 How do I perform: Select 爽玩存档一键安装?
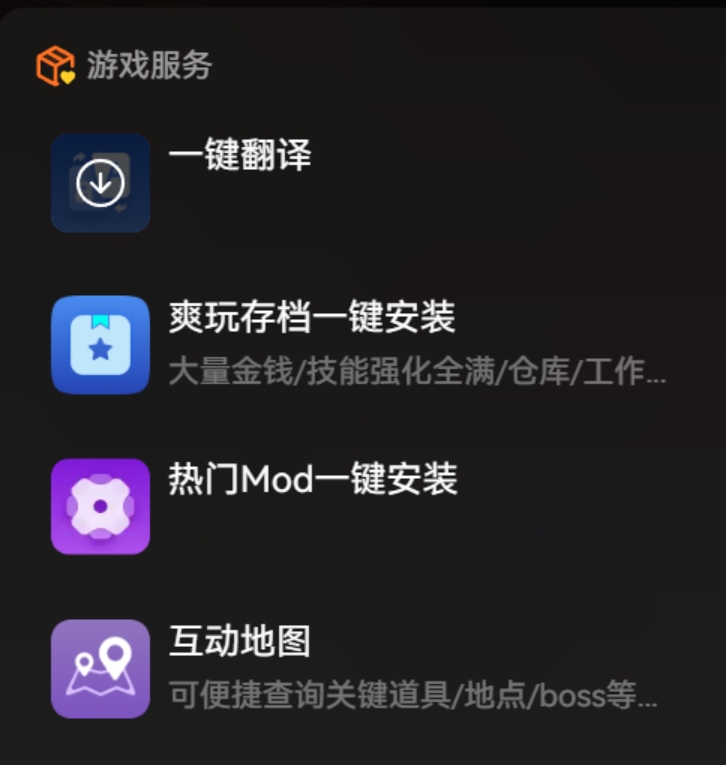coord(311,319)
